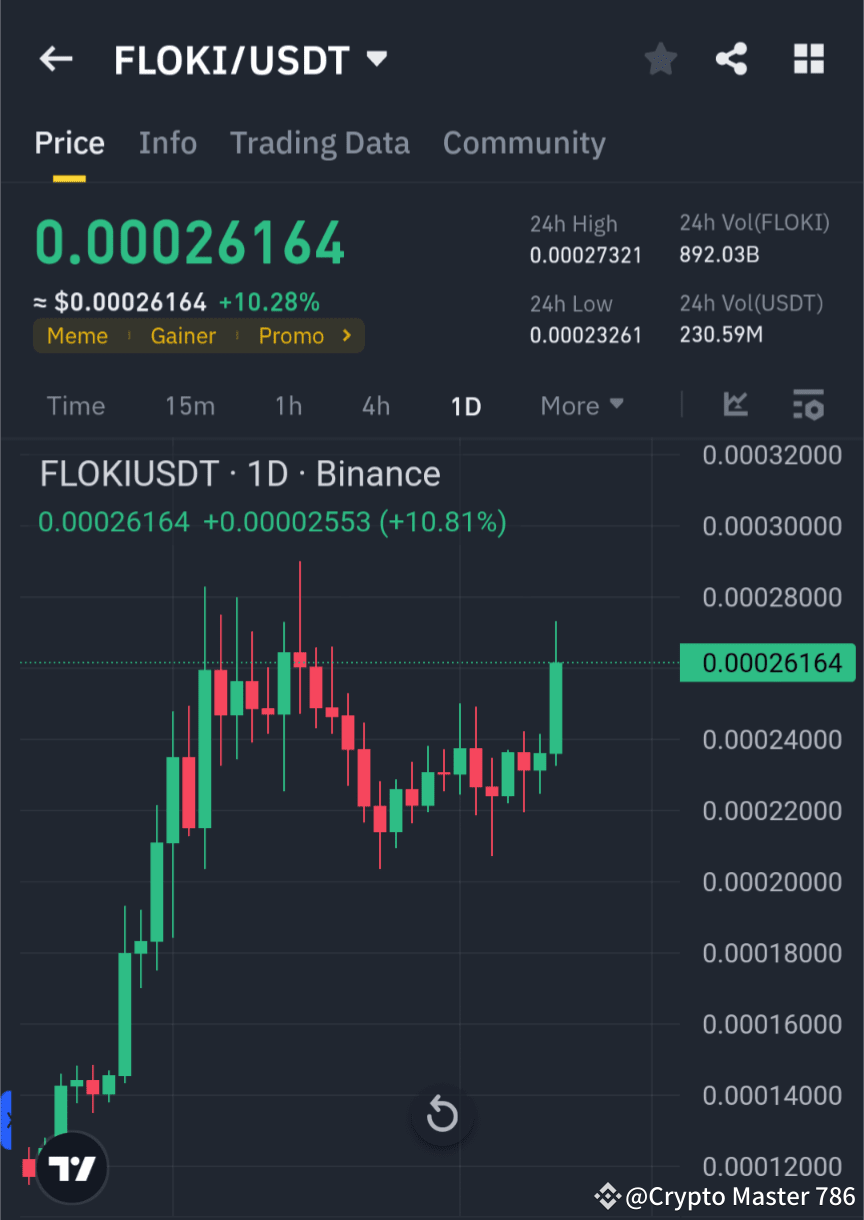
Task: Add FLOKI/USDT to favorites via star icon
Action: [660, 58]
